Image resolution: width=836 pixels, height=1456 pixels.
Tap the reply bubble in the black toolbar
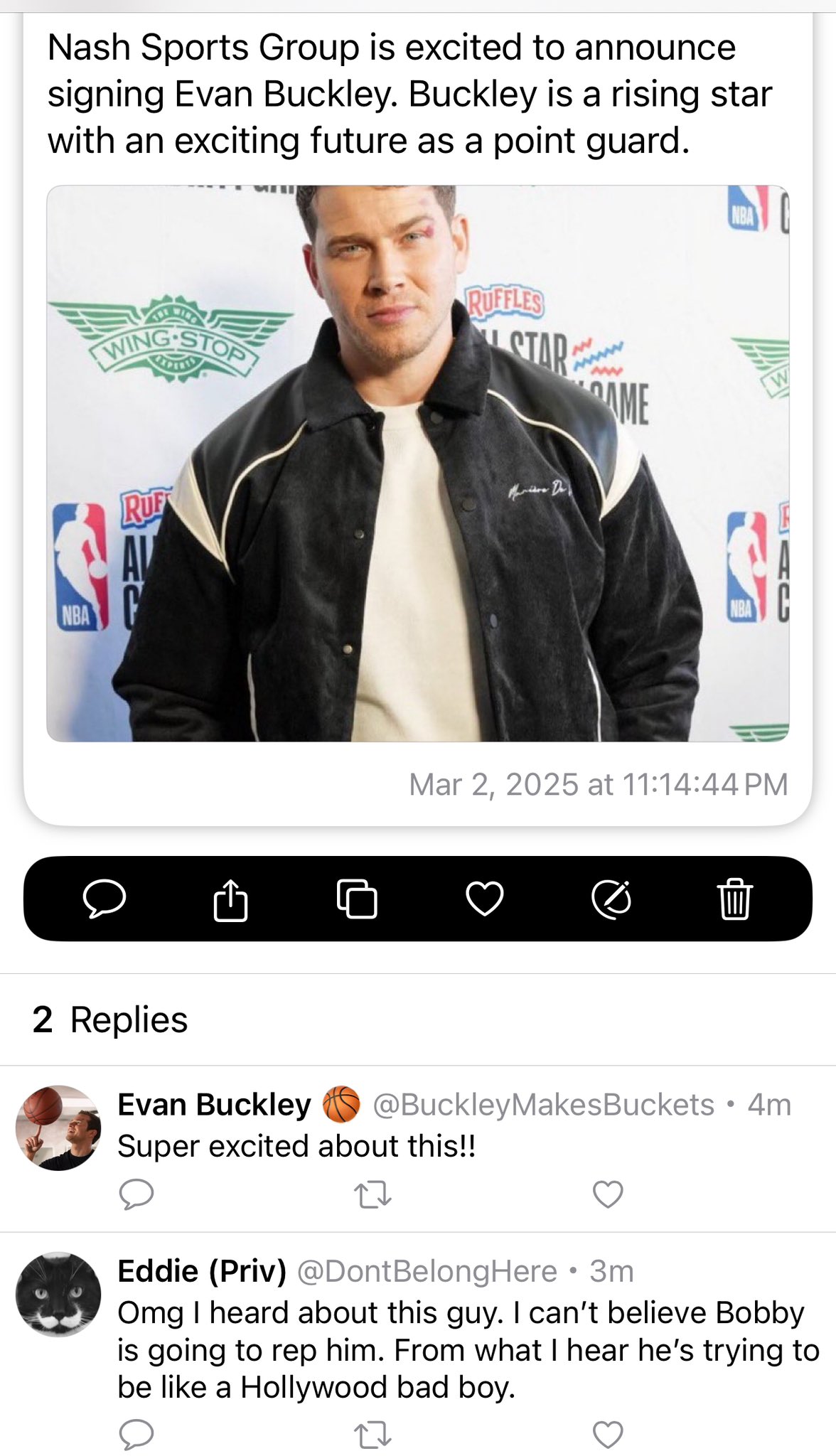click(x=104, y=899)
